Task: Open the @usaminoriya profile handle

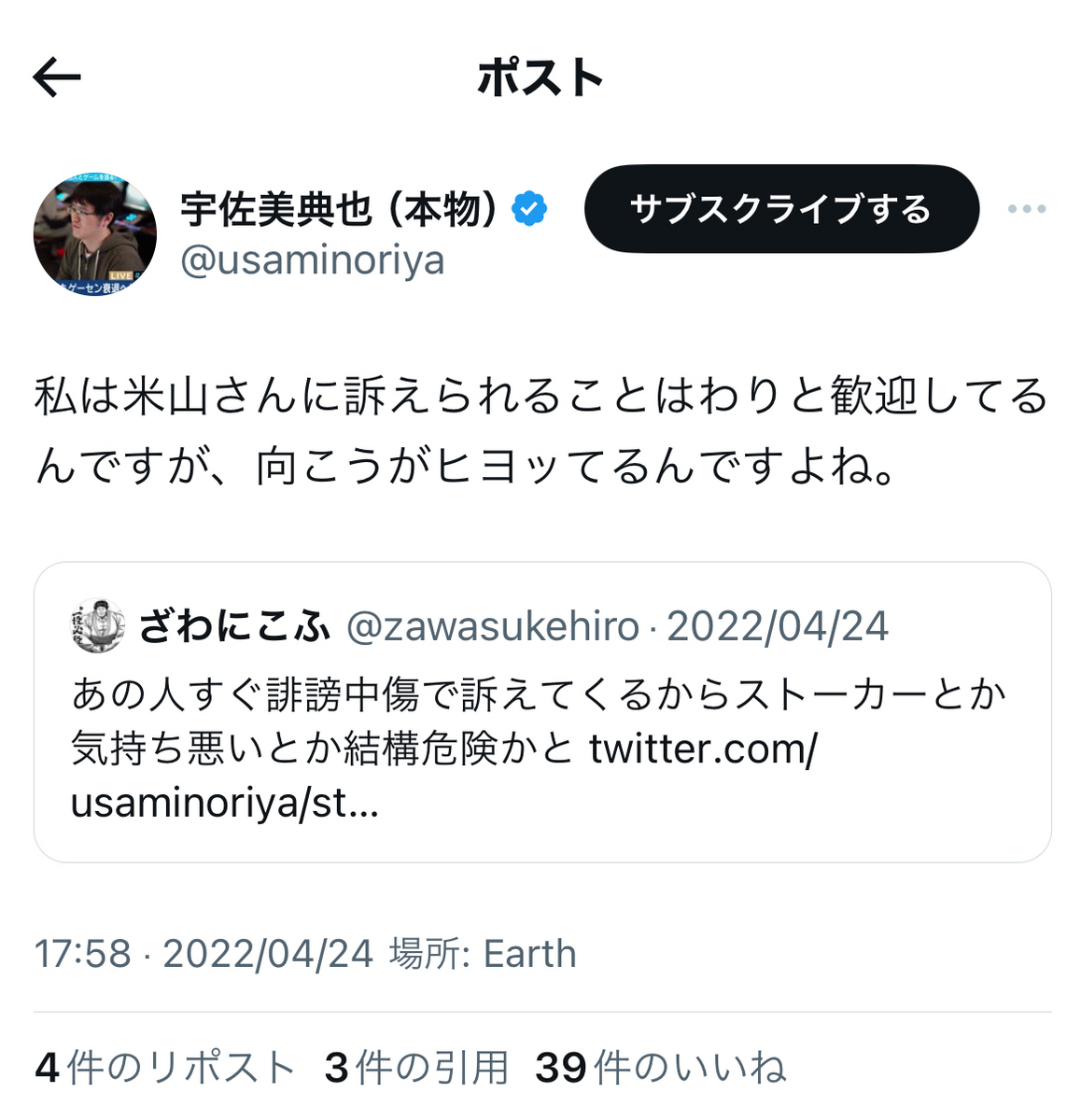Action: 312,260
